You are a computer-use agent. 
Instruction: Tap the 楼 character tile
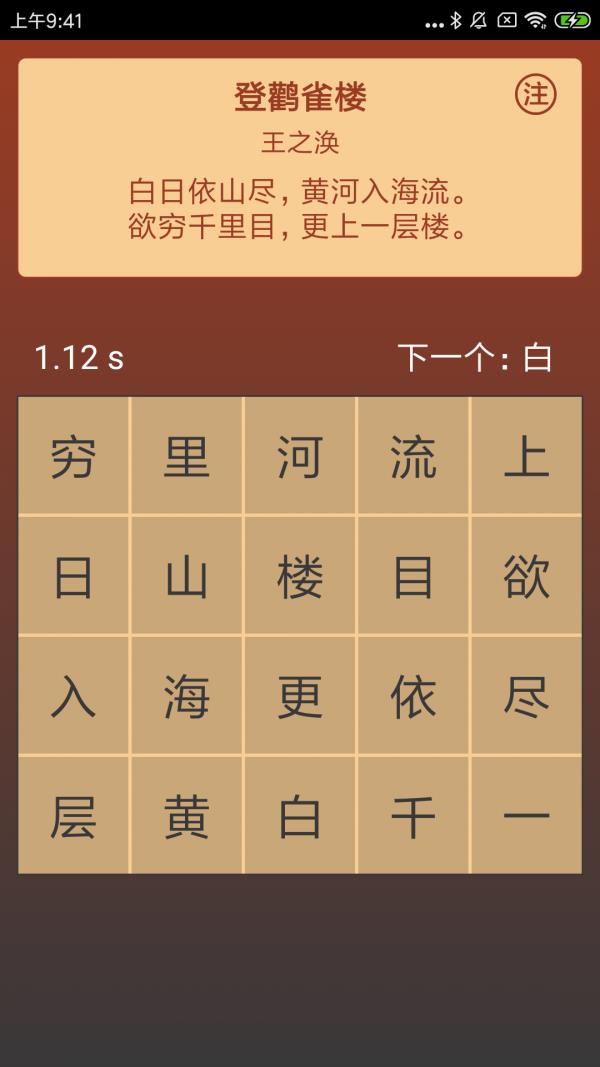click(300, 576)
